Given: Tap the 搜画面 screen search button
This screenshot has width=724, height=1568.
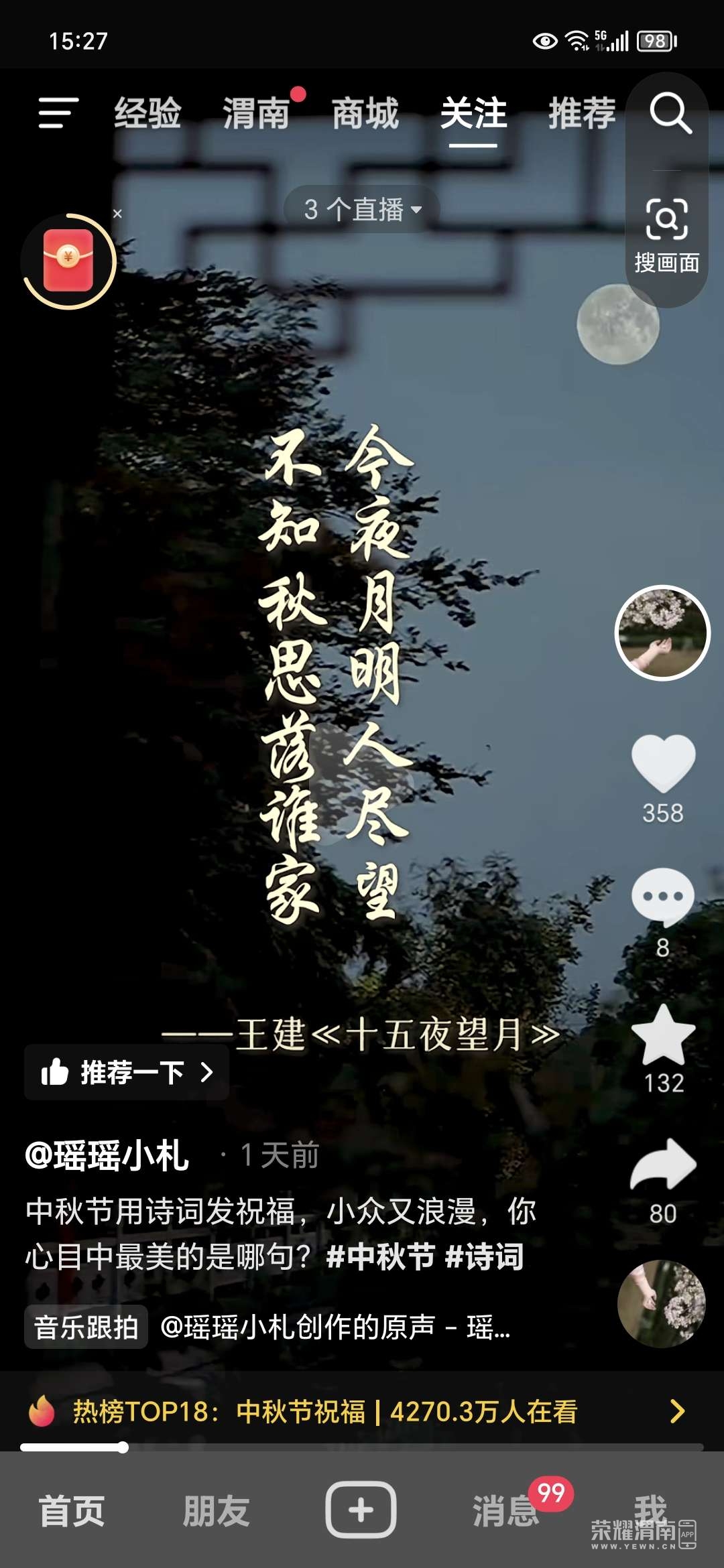Looking at the screenshot, I should coord(666,236).
